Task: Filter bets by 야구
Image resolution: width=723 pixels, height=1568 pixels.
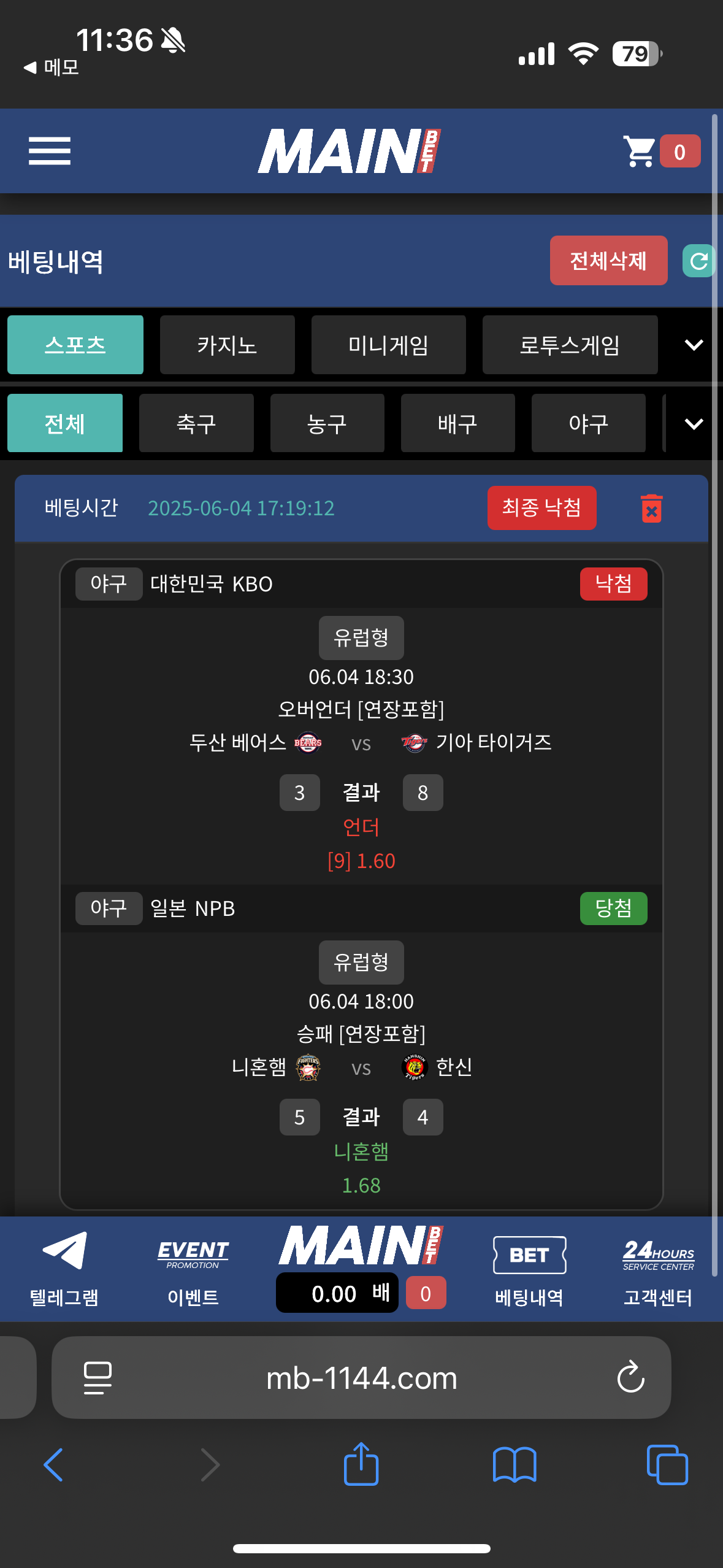Action: click(x=588, y=423)
